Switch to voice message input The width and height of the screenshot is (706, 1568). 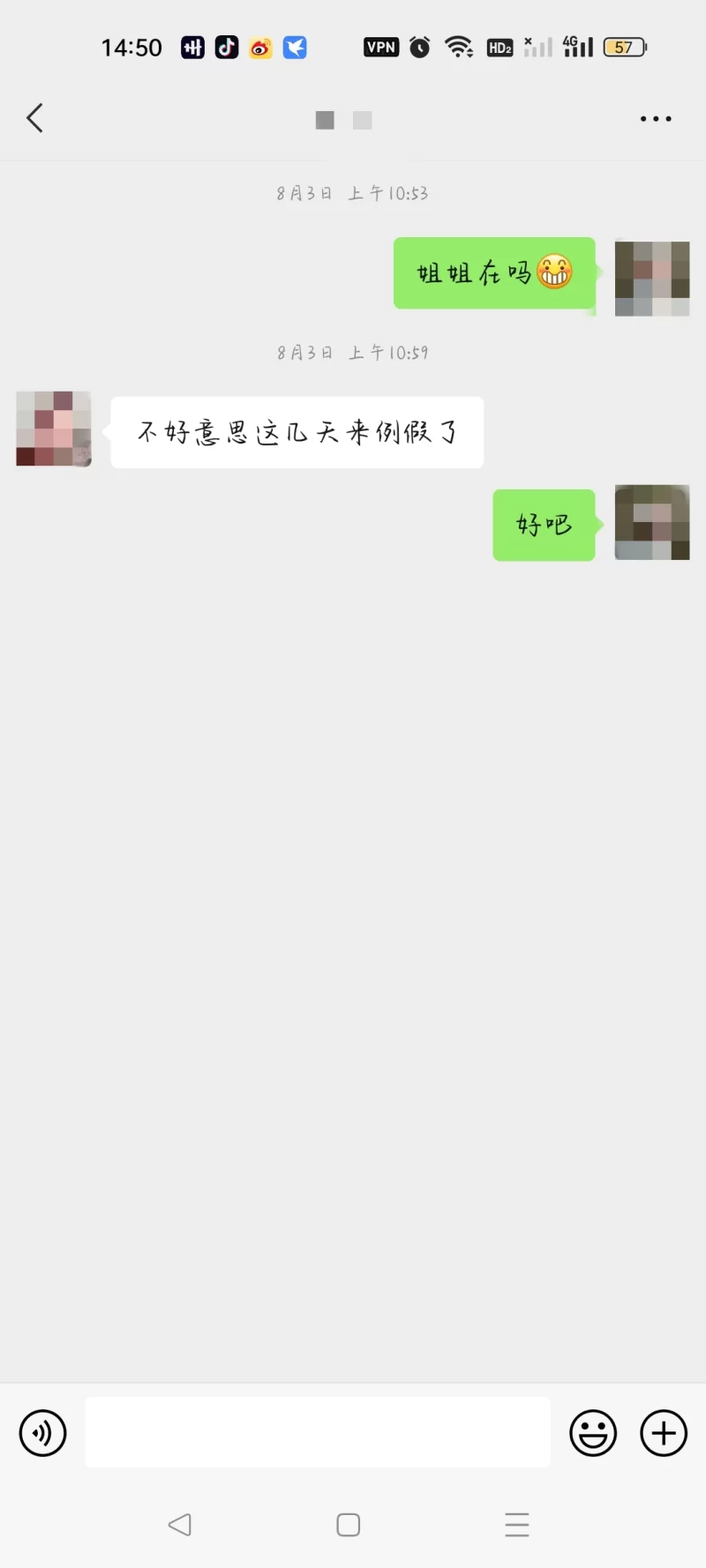(x=42, y=1433)
